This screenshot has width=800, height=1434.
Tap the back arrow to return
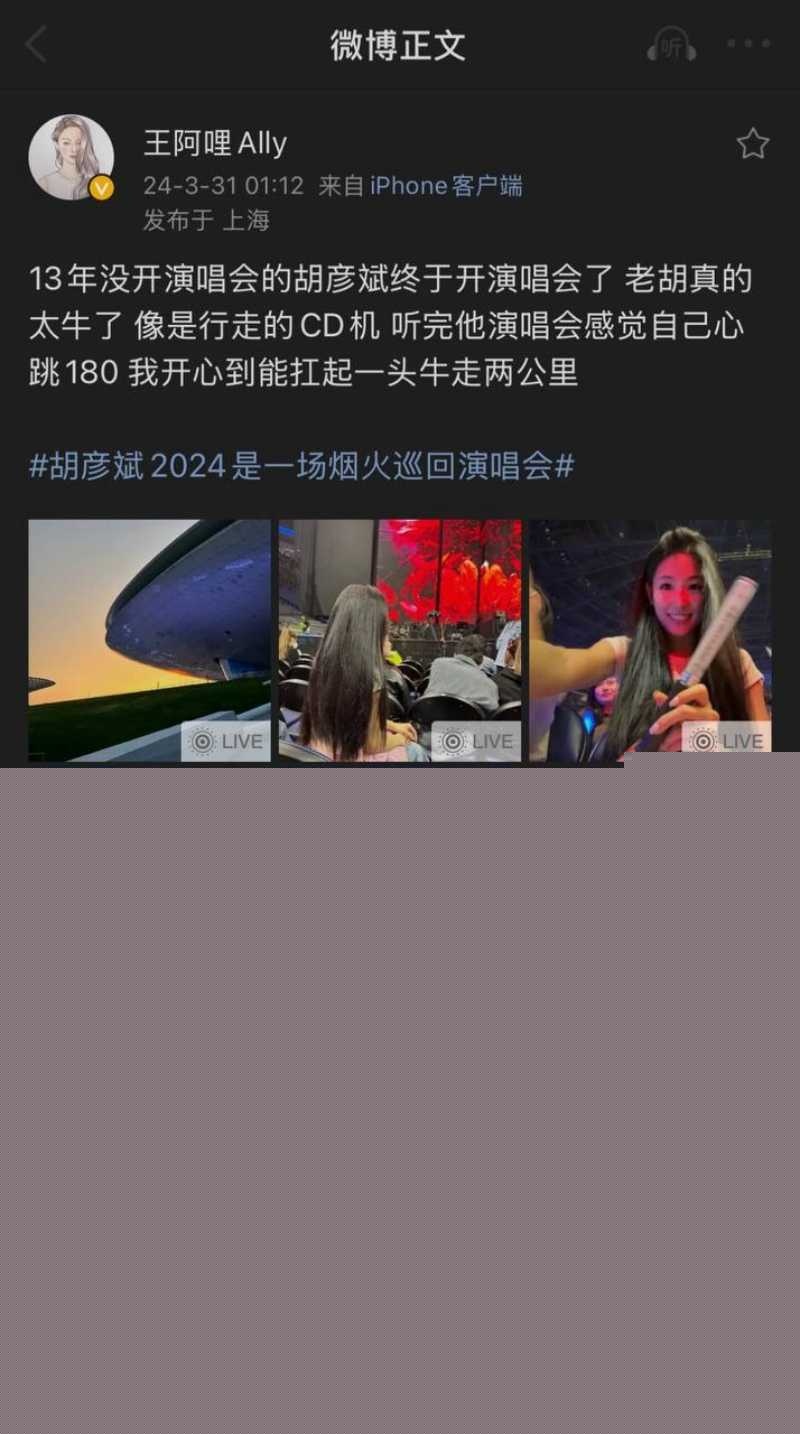pos(36,45)
